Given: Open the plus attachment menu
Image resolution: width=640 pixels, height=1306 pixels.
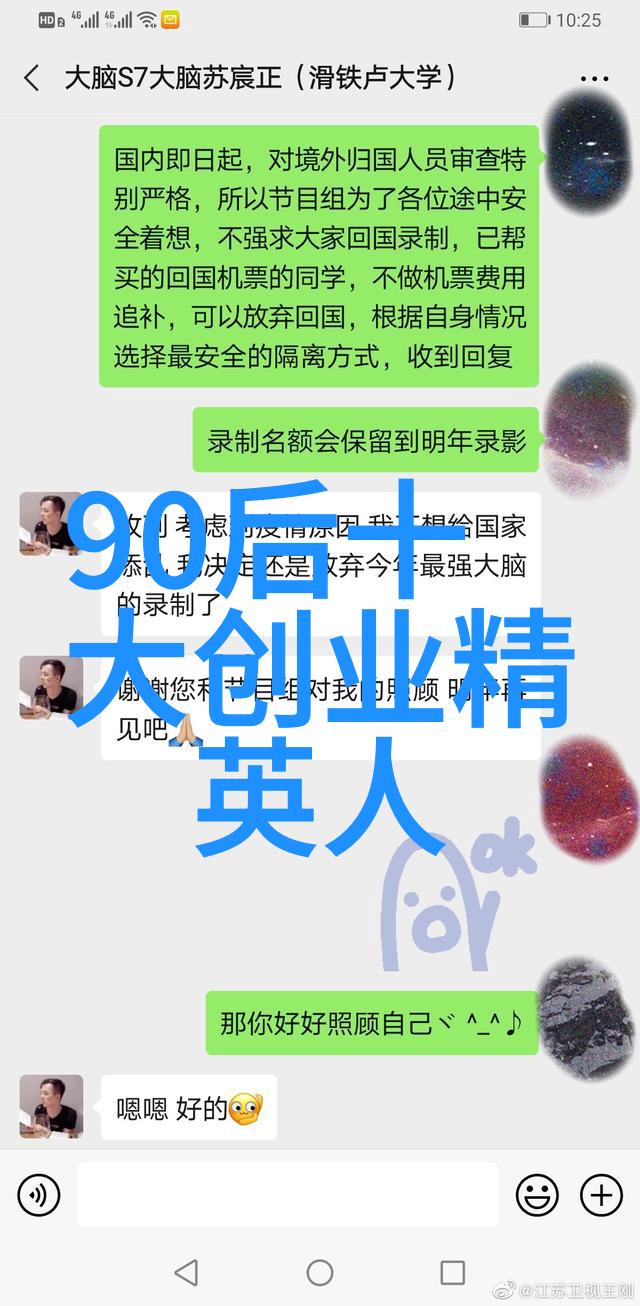Looking at the screenshot, I should [x=601, y=1194].
